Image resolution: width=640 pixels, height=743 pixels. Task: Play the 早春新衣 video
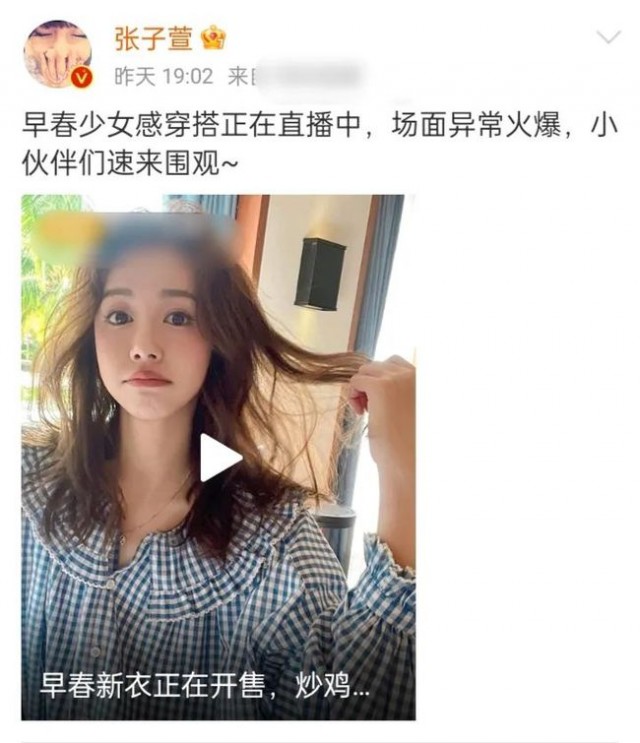click(x=219, y=458)
